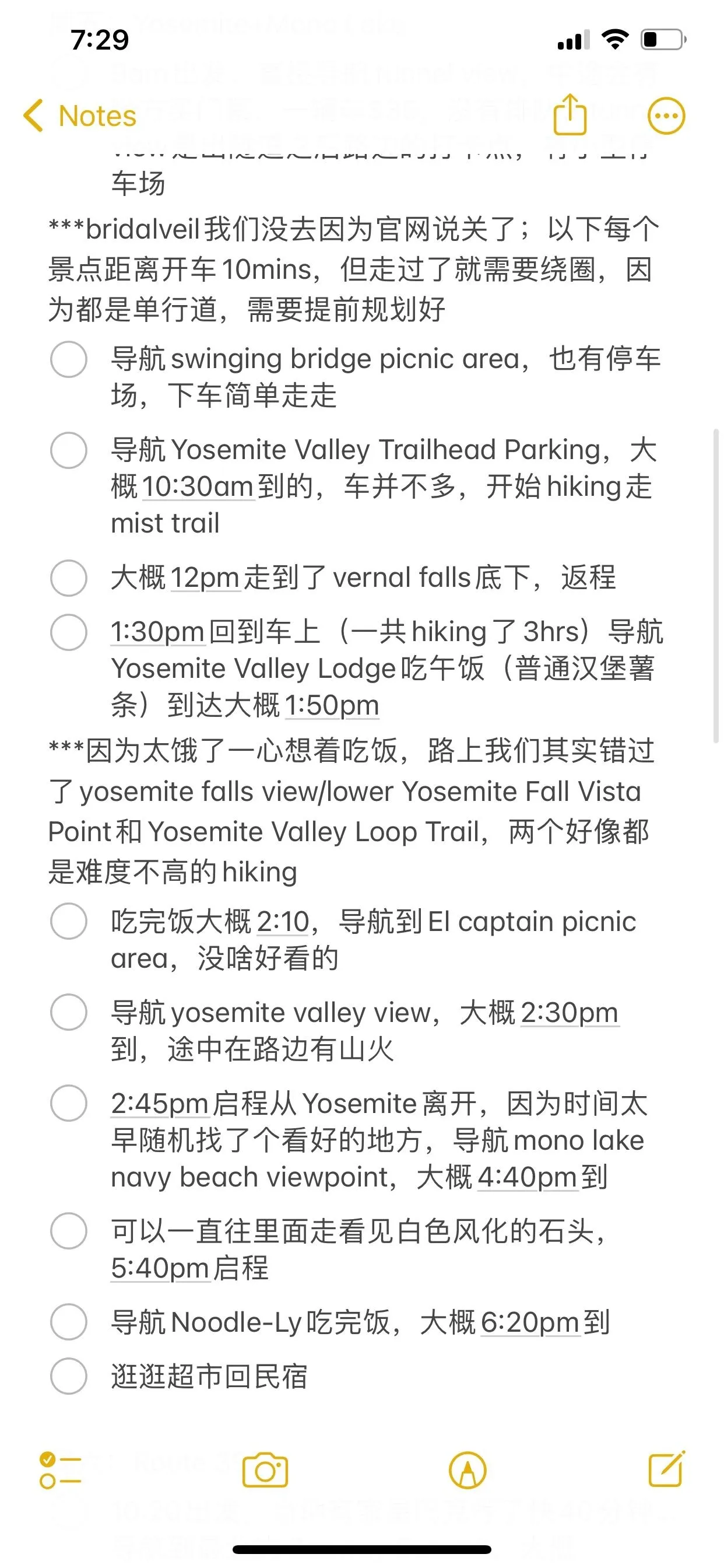Image resolution: width=724 pixels, height=1568 pixels.
Task: Check off Yosemite Valley Trailhead Parking item
Action: coord(69,450)
